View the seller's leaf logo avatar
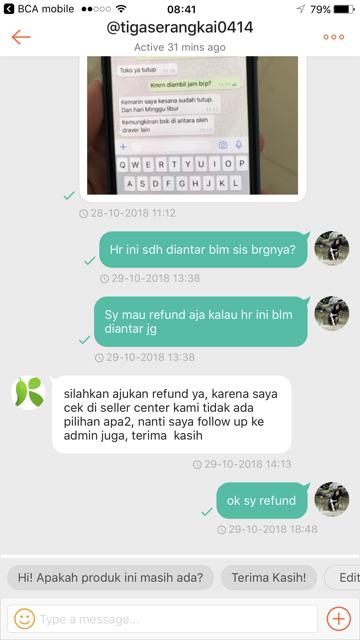The width and height of the screenshot is (360, 640). [x=29, y=392]
